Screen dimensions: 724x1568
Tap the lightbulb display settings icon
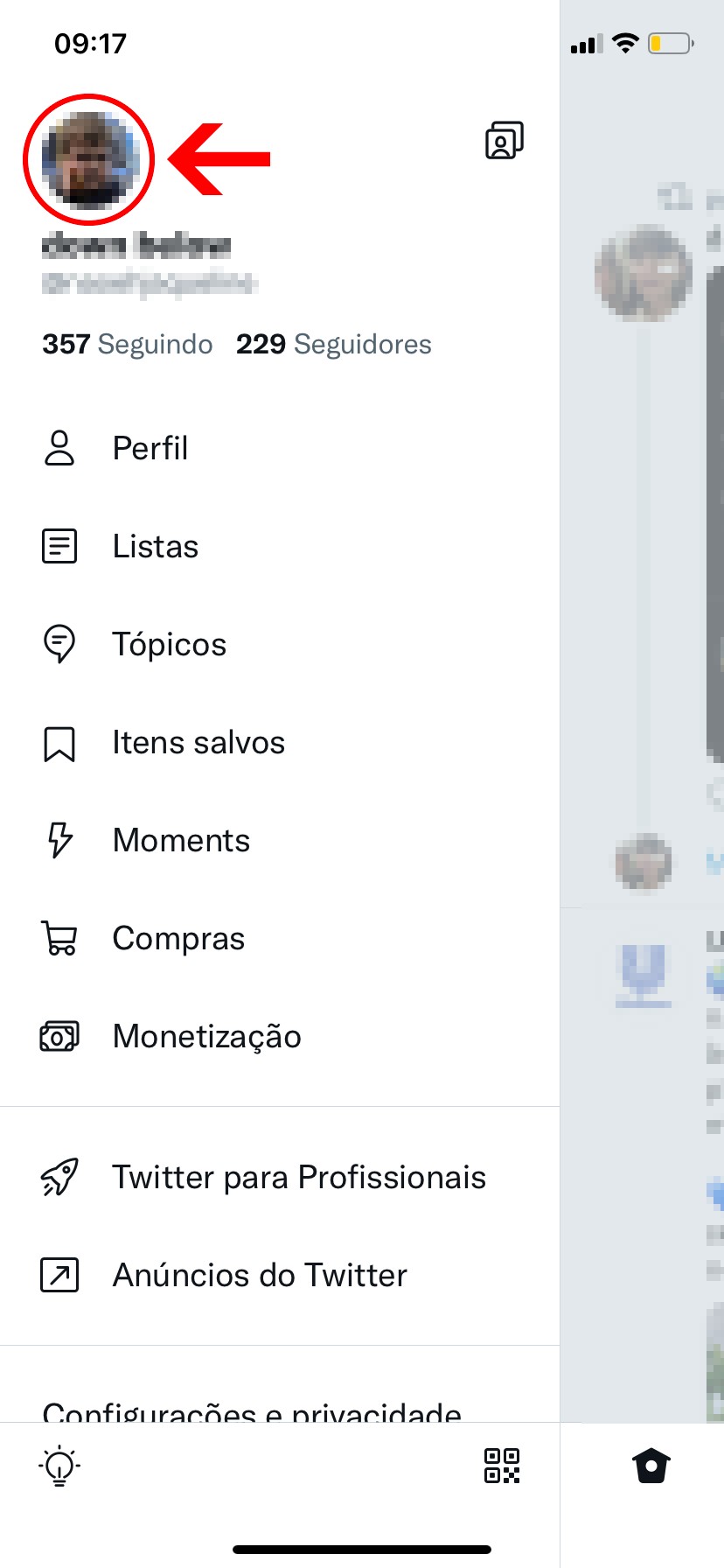tap(59, 1466)
